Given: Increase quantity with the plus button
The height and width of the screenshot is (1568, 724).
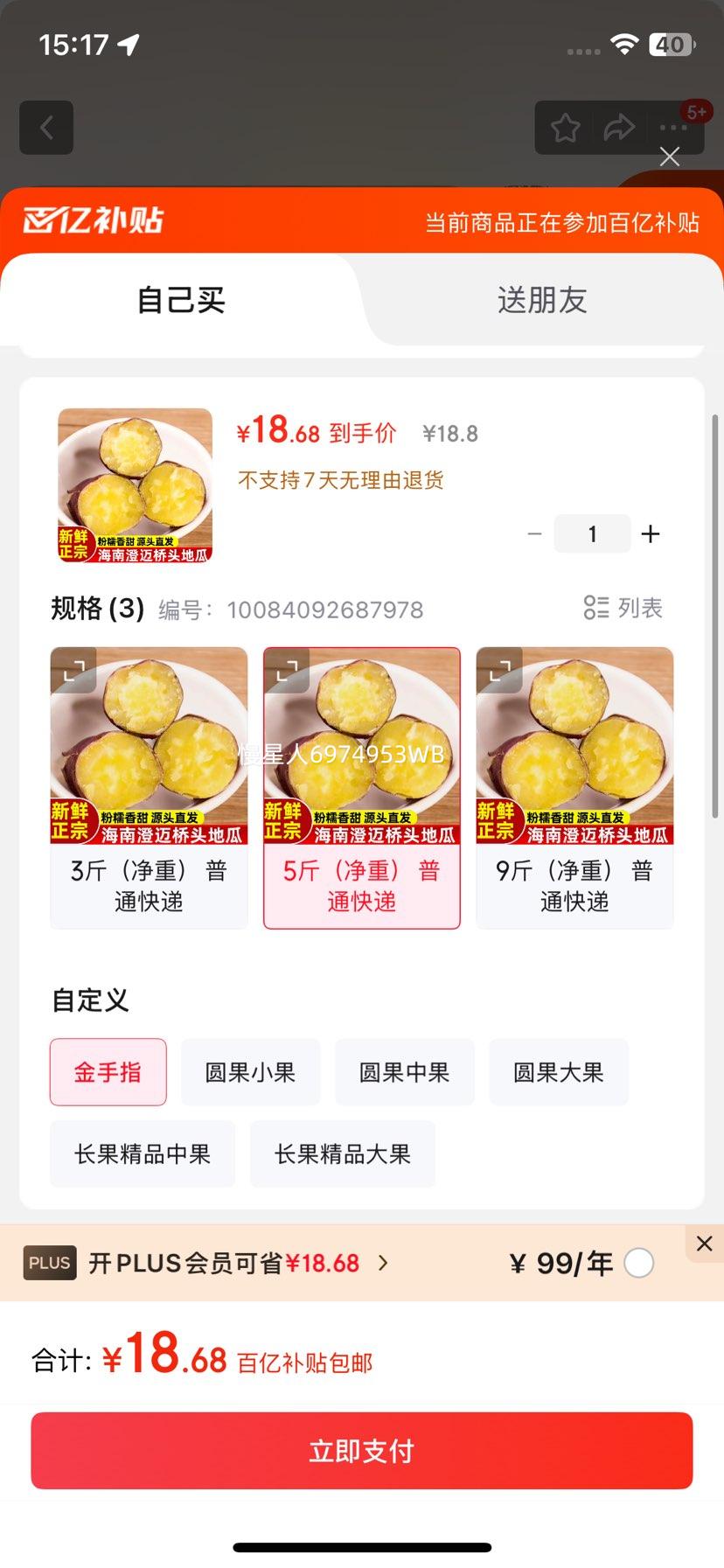Looking at the screenshot, I should 651,533.
